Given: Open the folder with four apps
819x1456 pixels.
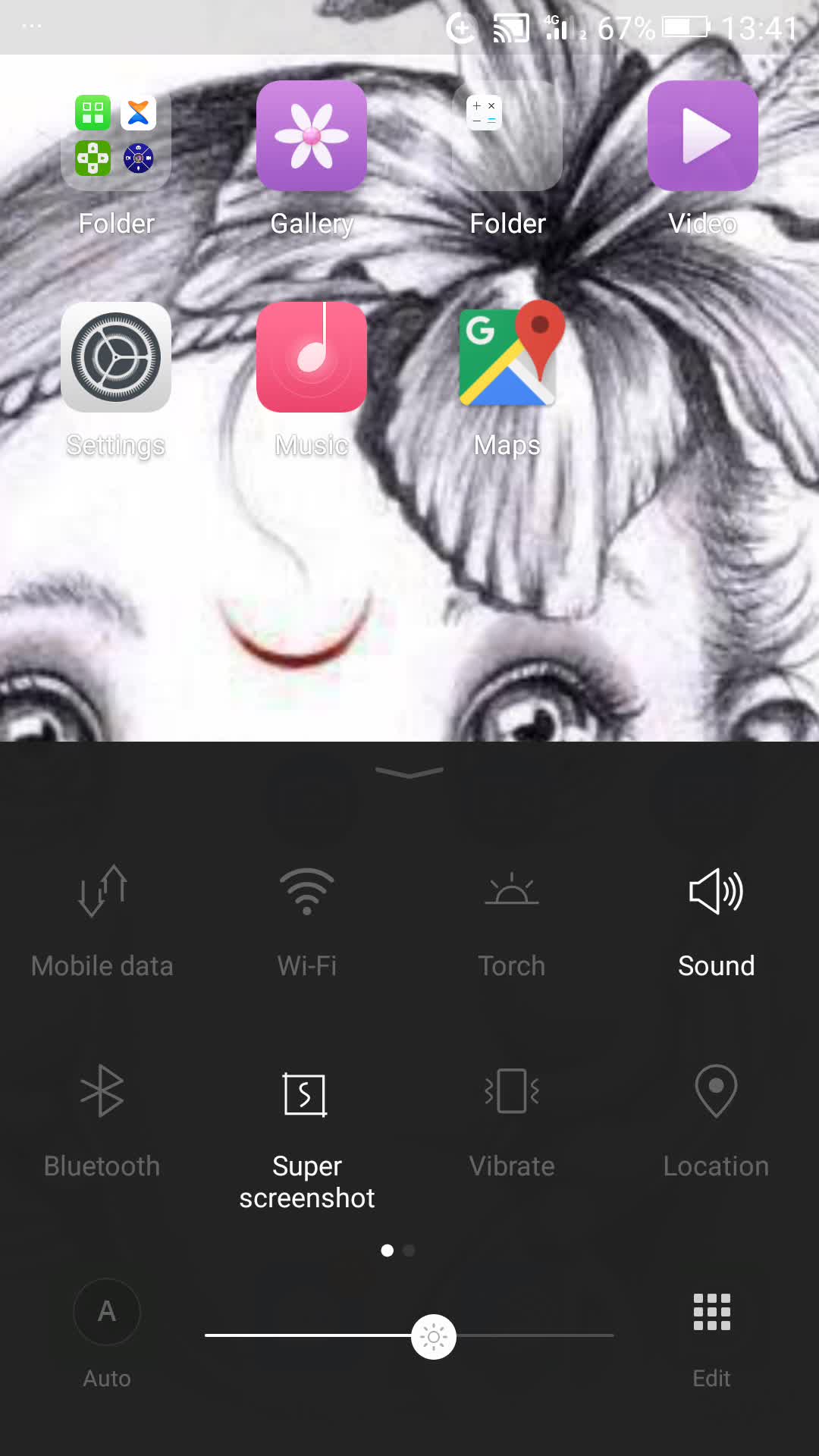Looking at the screenshot, I should coord(116,136).
